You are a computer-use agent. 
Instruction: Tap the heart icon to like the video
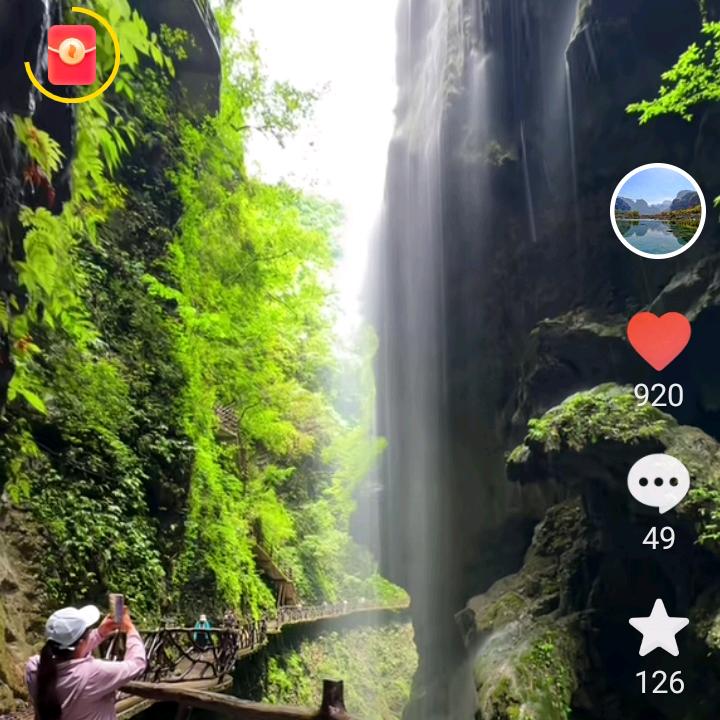click(659, 341)
